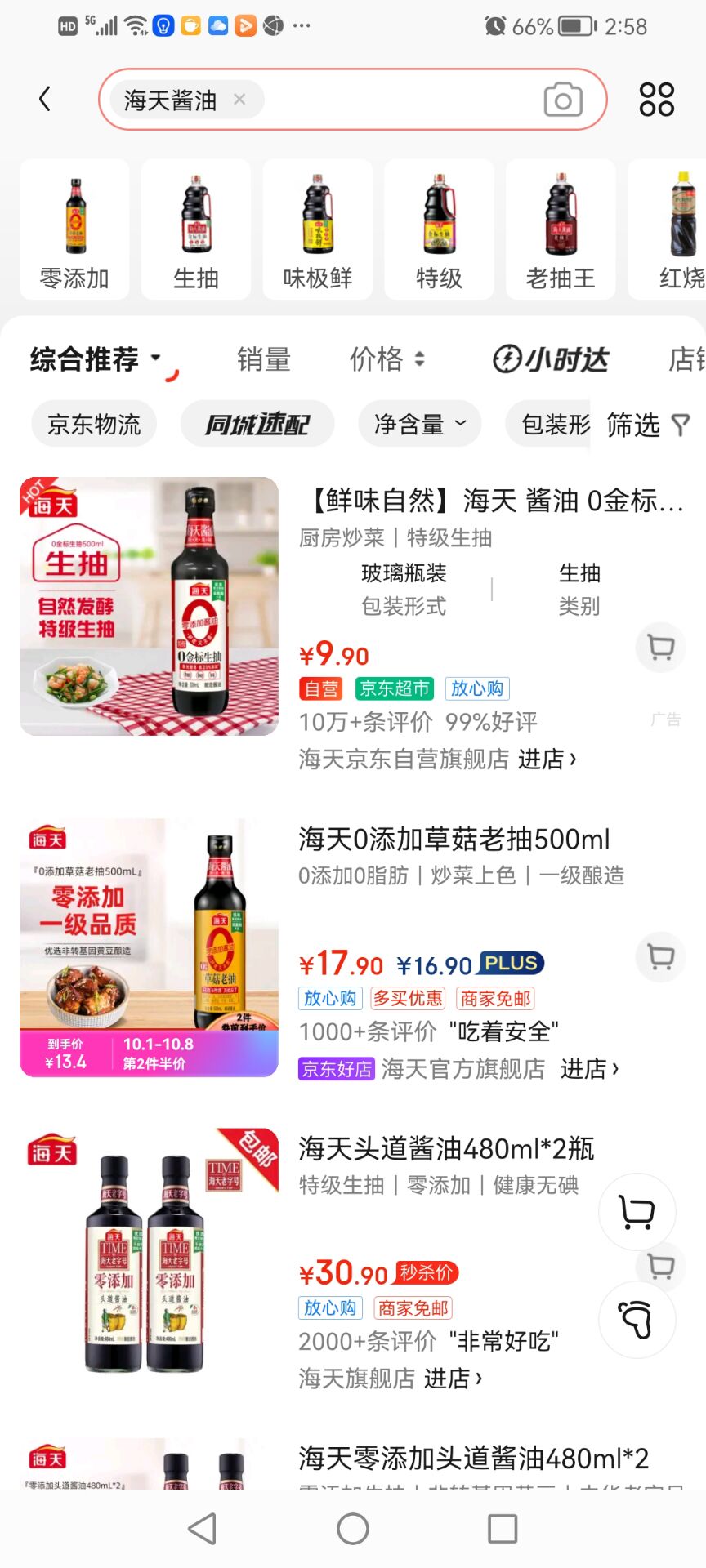
Task: Clear the 海天酱油 search term
Action: (x=239, y=100)
